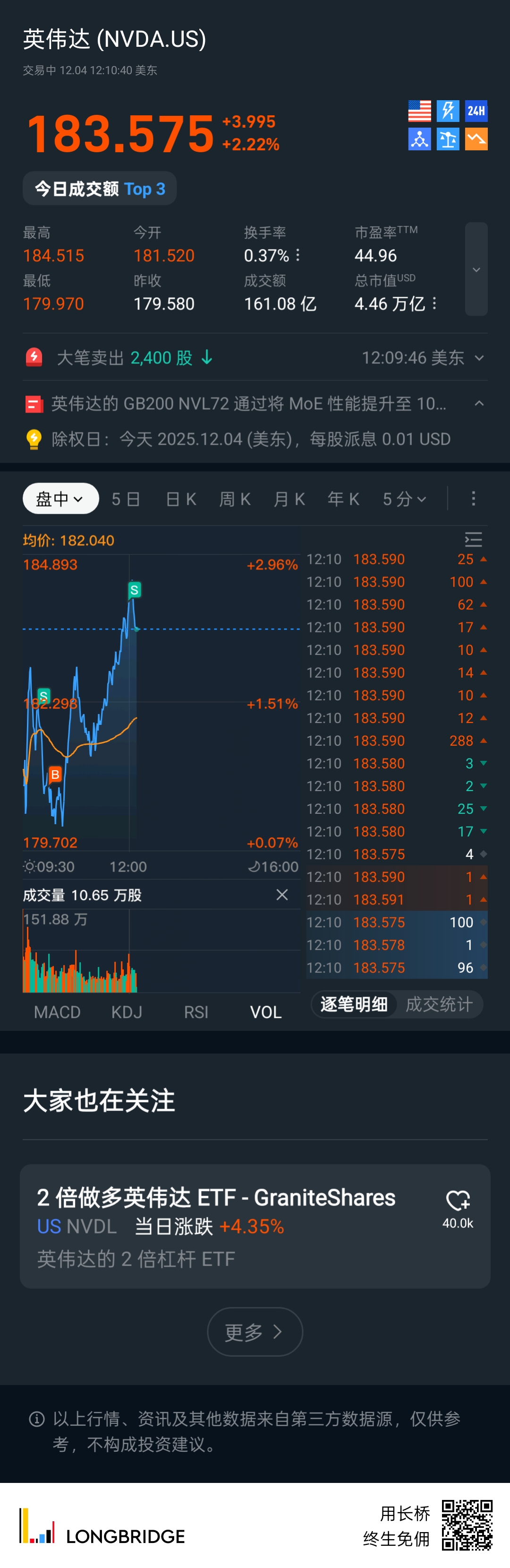The height and width of the screenshot is (1568, 510).
Task: Select the 周K chart tab
Action: pyautogui.click(x=235, y=499)
